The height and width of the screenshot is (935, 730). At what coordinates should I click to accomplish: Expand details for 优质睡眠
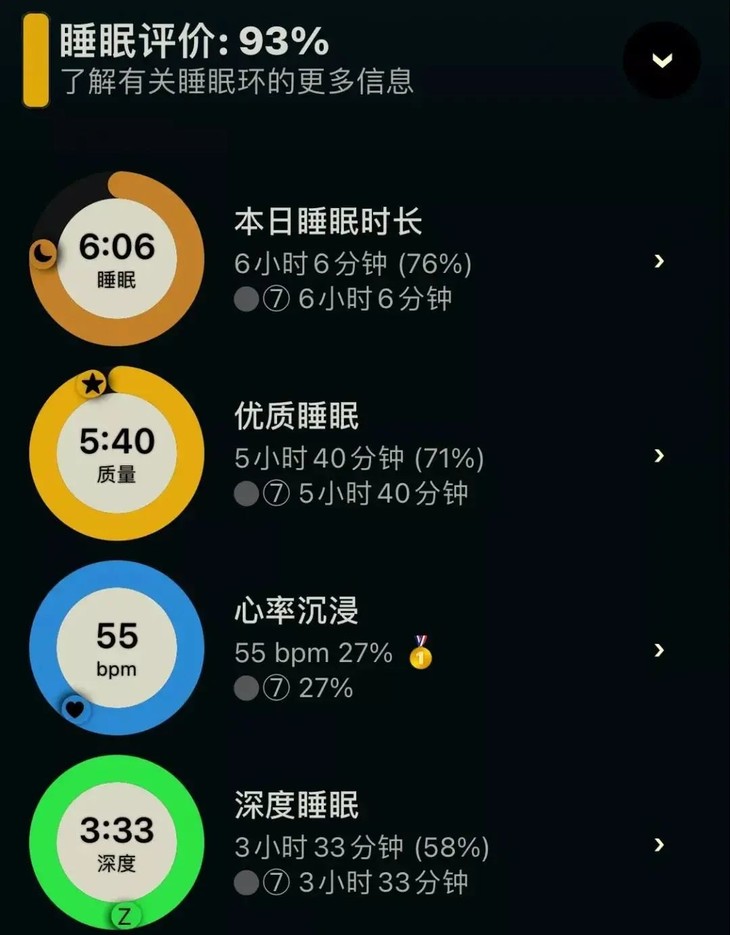[658, 456]
